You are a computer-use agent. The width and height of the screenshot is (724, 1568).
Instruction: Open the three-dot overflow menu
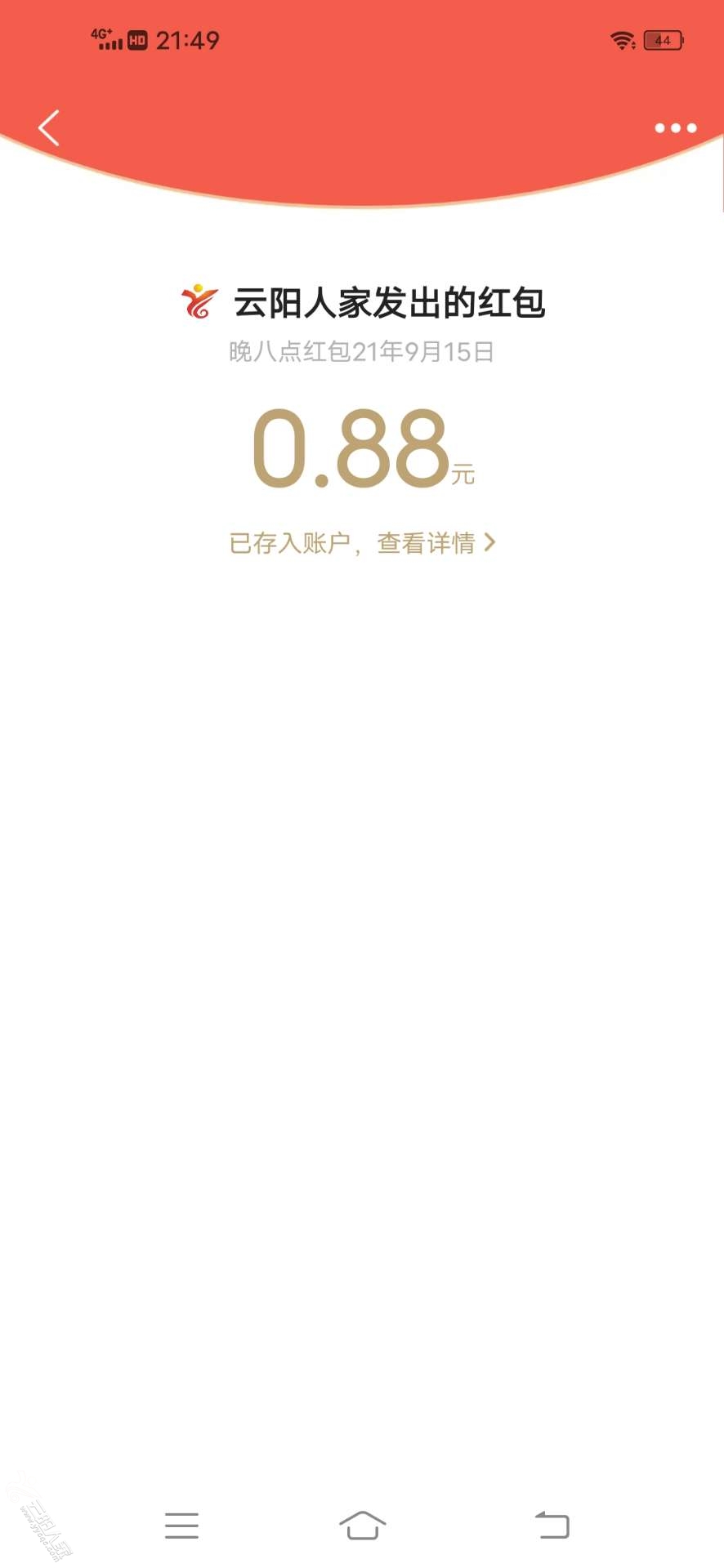[675, 128]
